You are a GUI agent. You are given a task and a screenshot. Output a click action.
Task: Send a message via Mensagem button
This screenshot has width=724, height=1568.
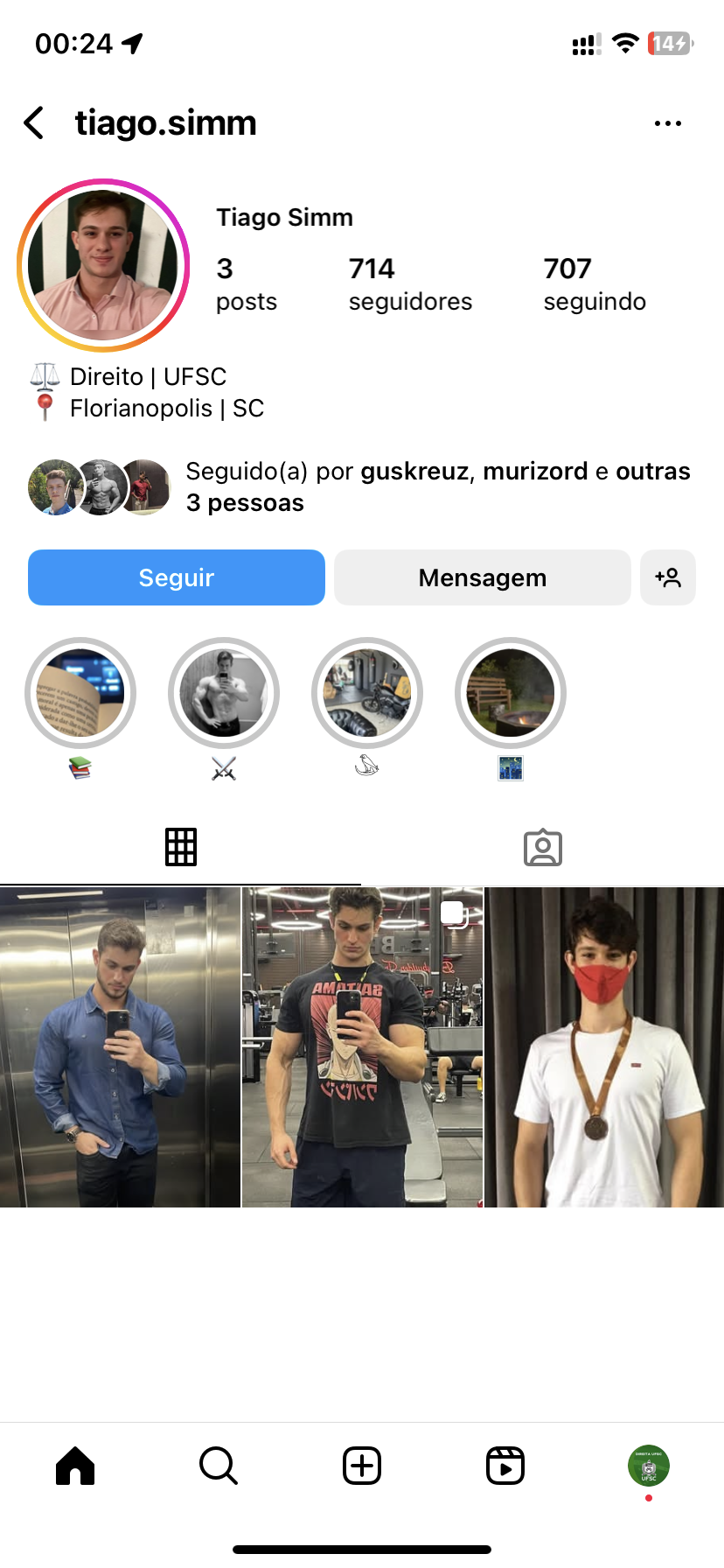[482, 577]
